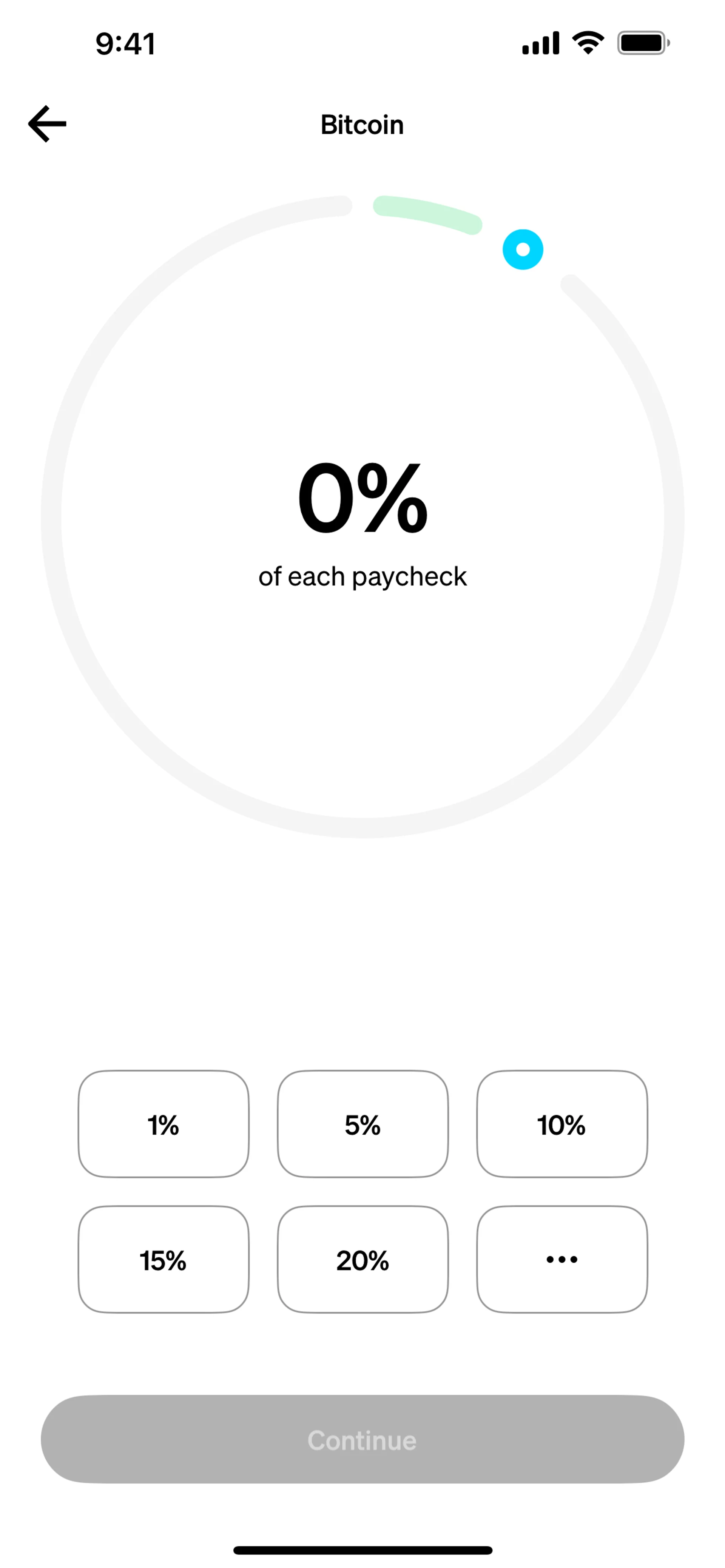Tap the blue dial handle
The height and width of the screenshot is (1568, 725).
522,250
